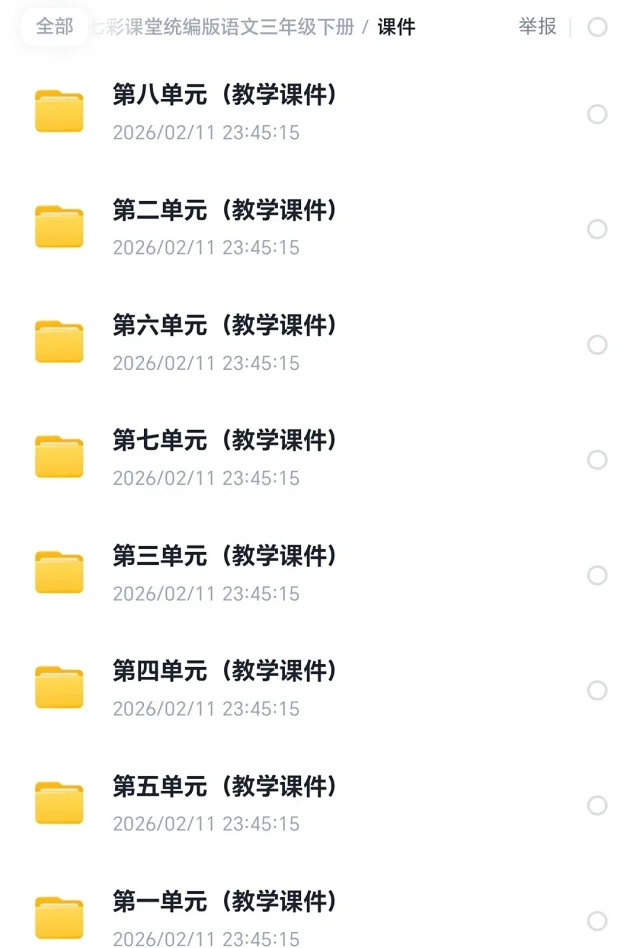Select the 第六单元 folder checkbox
The height and width of the screenshot is (948, 640).
[597, 345]
